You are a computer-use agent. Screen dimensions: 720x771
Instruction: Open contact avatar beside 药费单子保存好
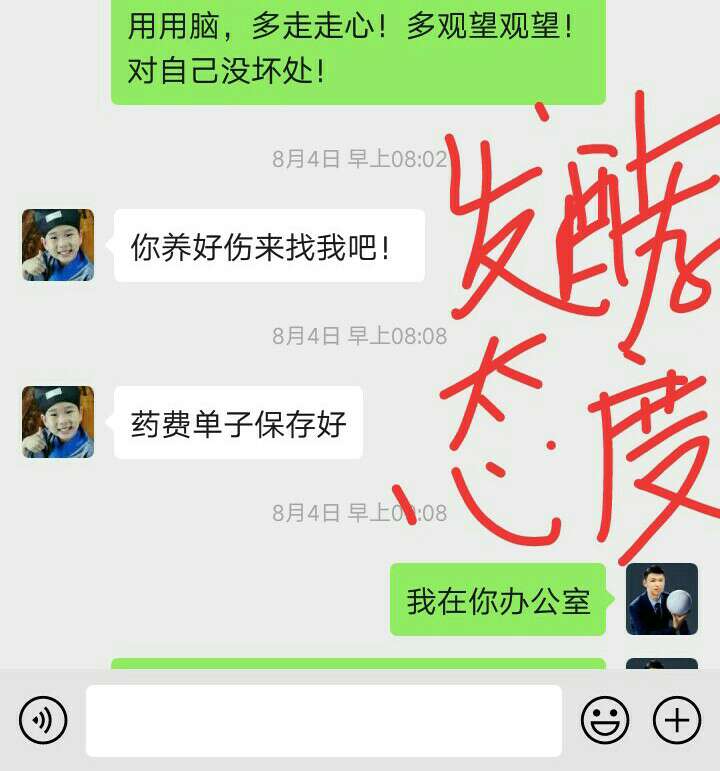tap(58, 422)
